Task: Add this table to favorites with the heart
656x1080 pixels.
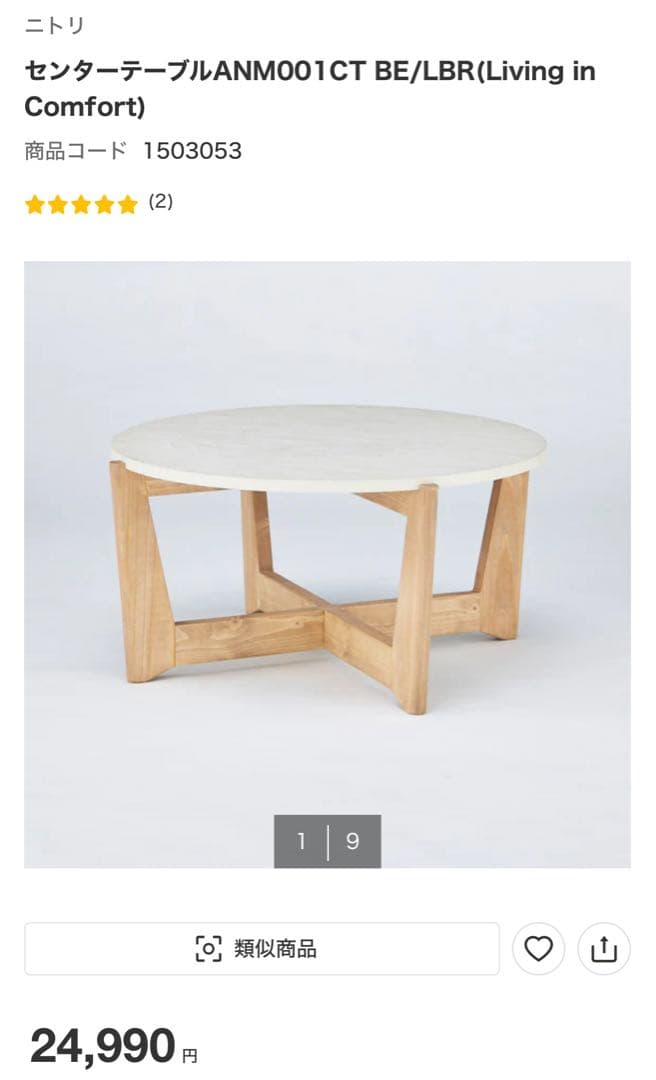Action: click(x=538, y=948)
